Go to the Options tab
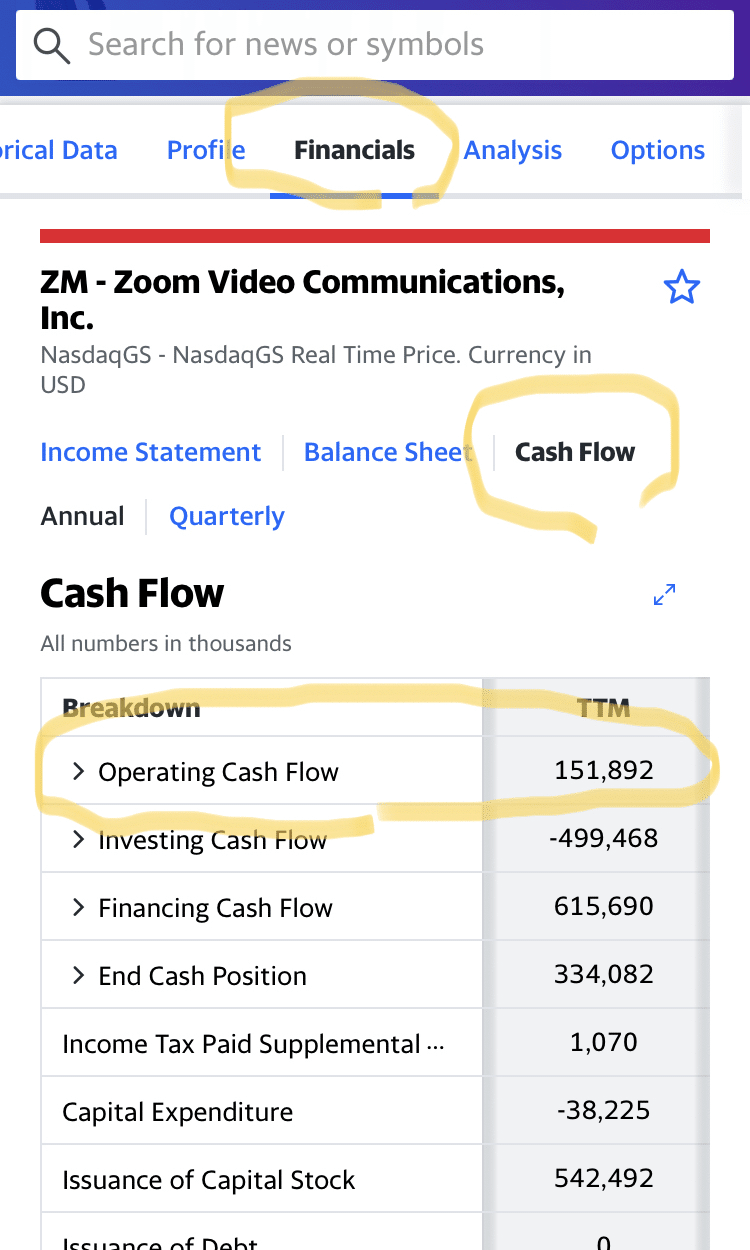Viewport: 750px width, 1250px height. click(x=658, y=151)
